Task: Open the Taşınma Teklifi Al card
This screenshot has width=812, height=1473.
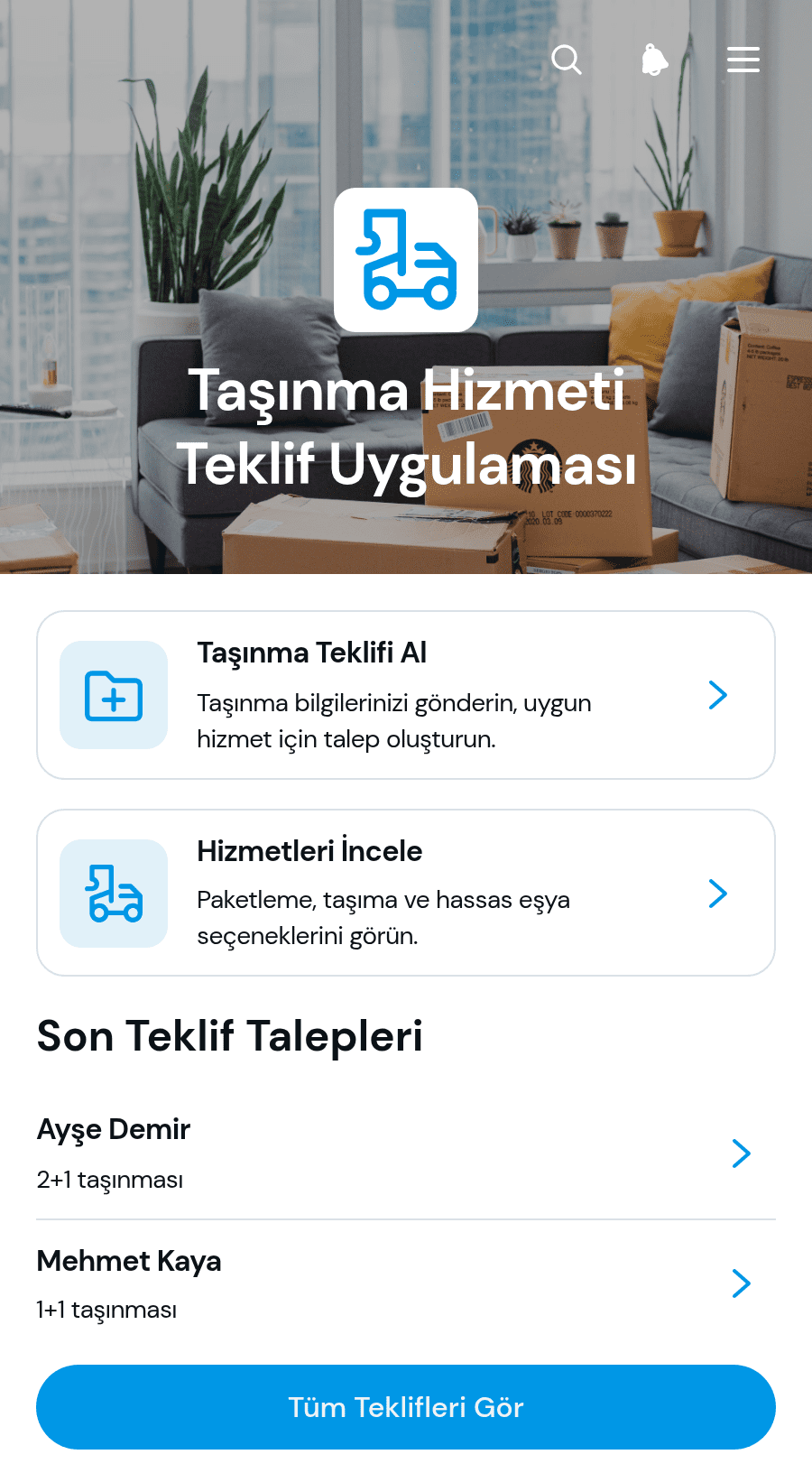Action: (406, 695)
